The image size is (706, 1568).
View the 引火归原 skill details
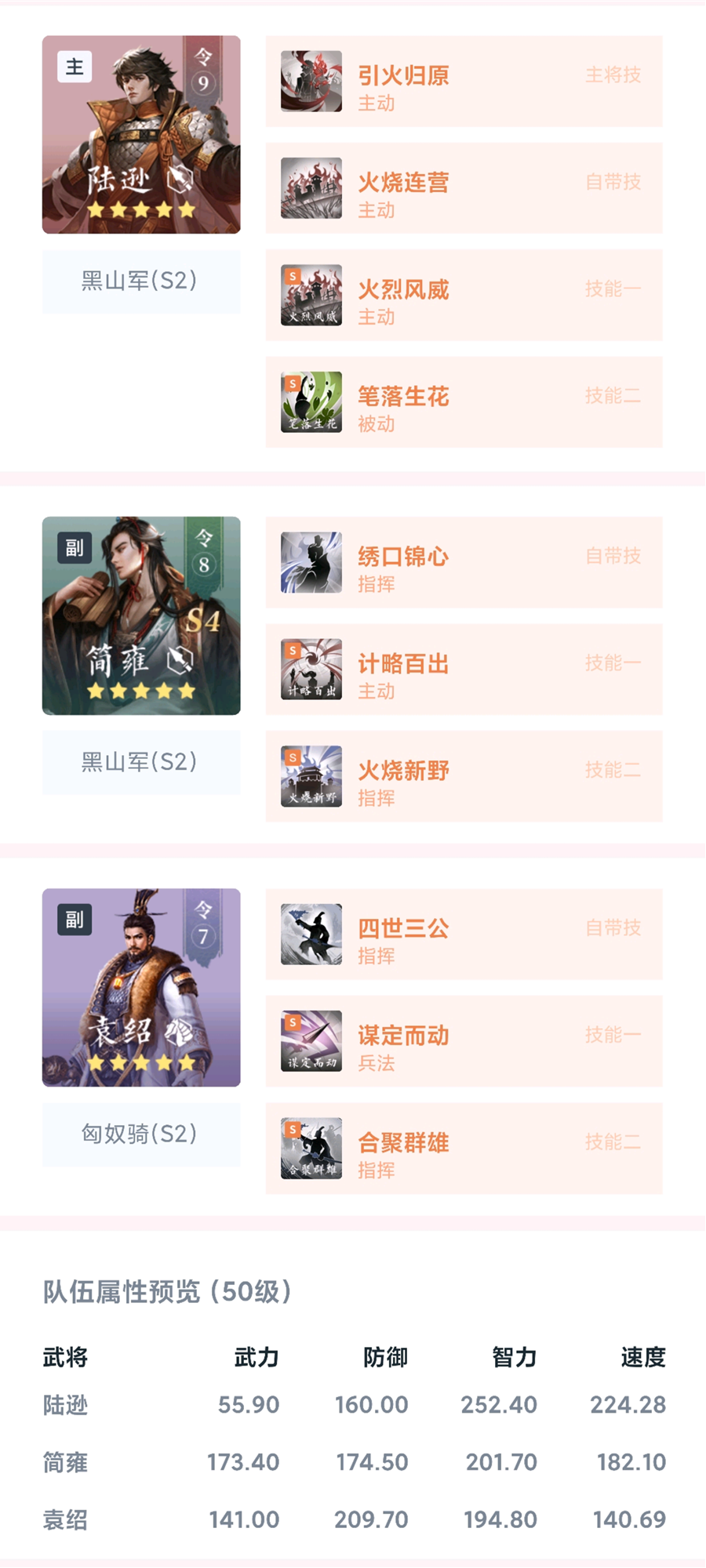tap(464, 81)
